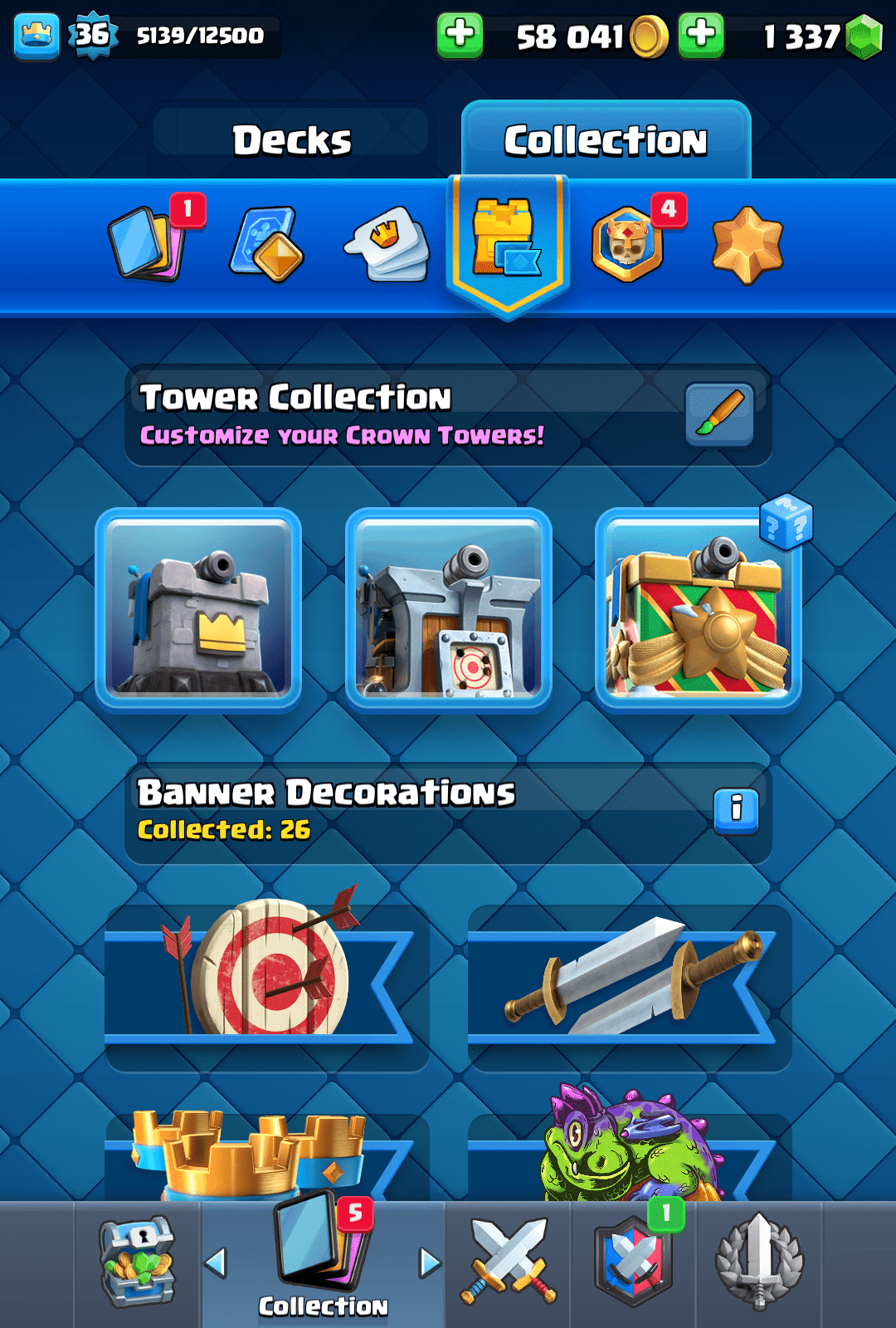The image size is (896, 1328).
Task: Go to the Battle crossed swords tab
Action: coord(508,1263)
